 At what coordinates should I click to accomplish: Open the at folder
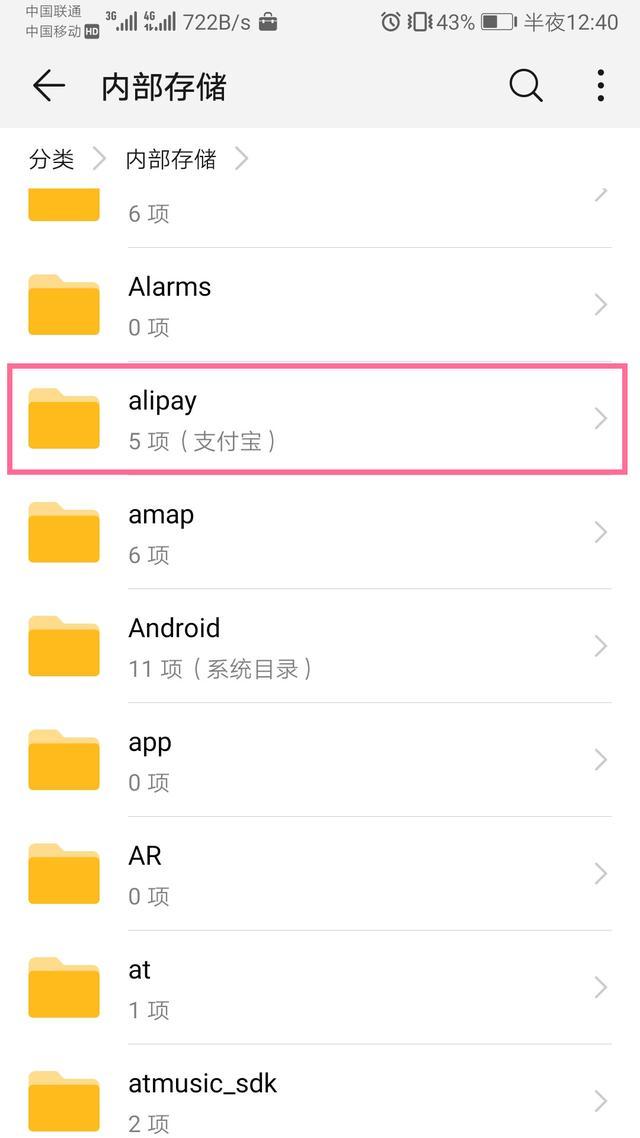[x=320, y=988]
